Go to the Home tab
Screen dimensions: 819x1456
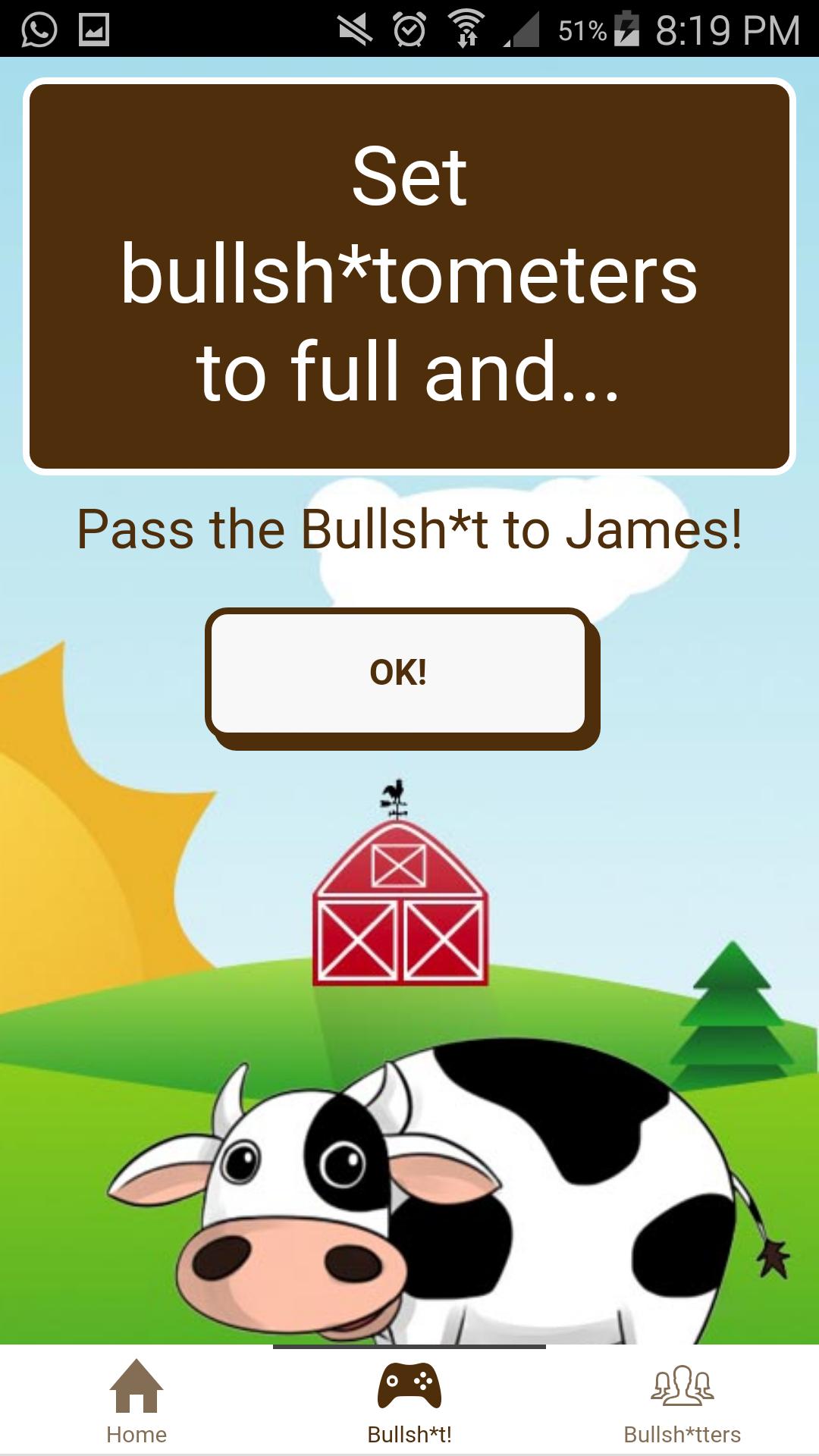pos(136,1401)
